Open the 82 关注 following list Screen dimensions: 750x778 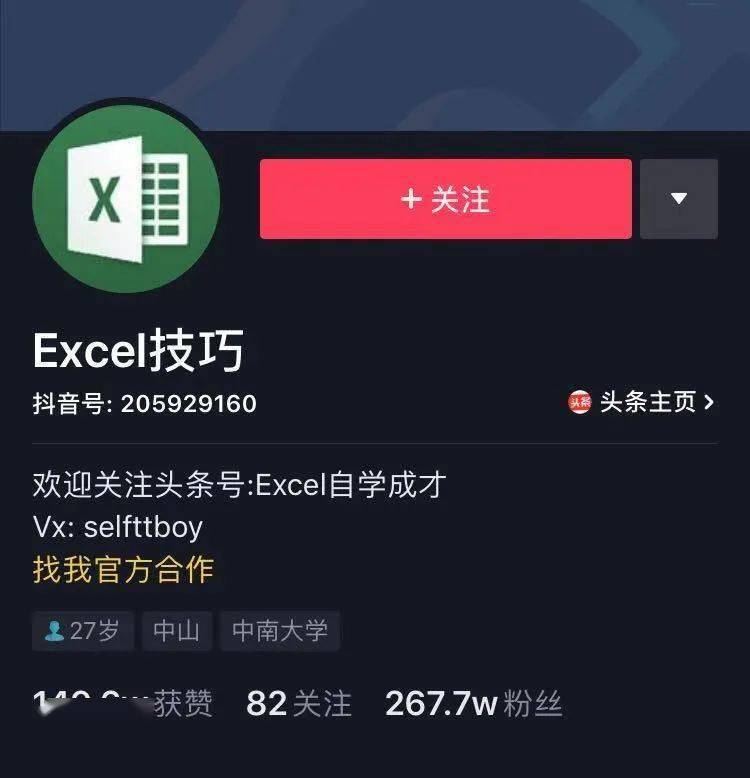(299, 704)
